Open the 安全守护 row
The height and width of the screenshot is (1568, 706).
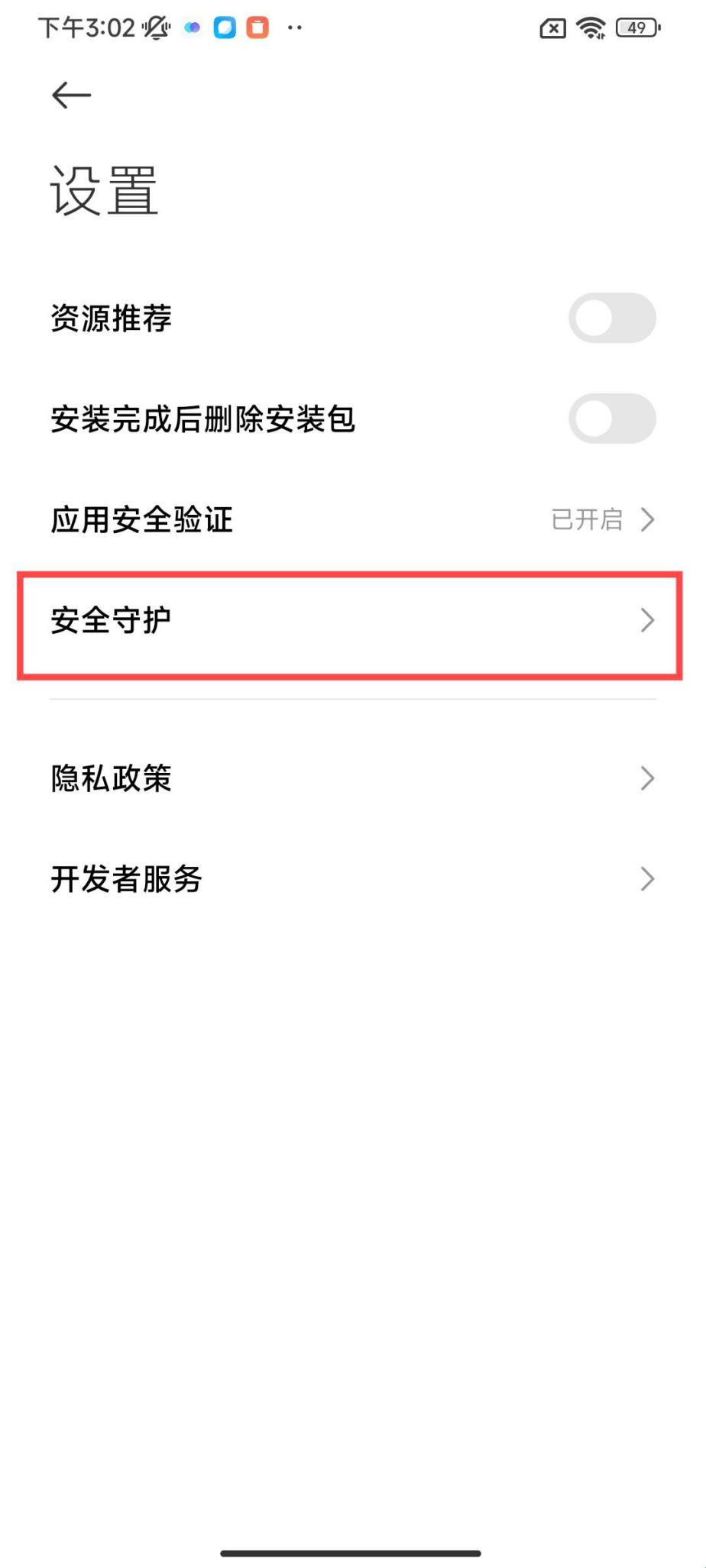353,621
